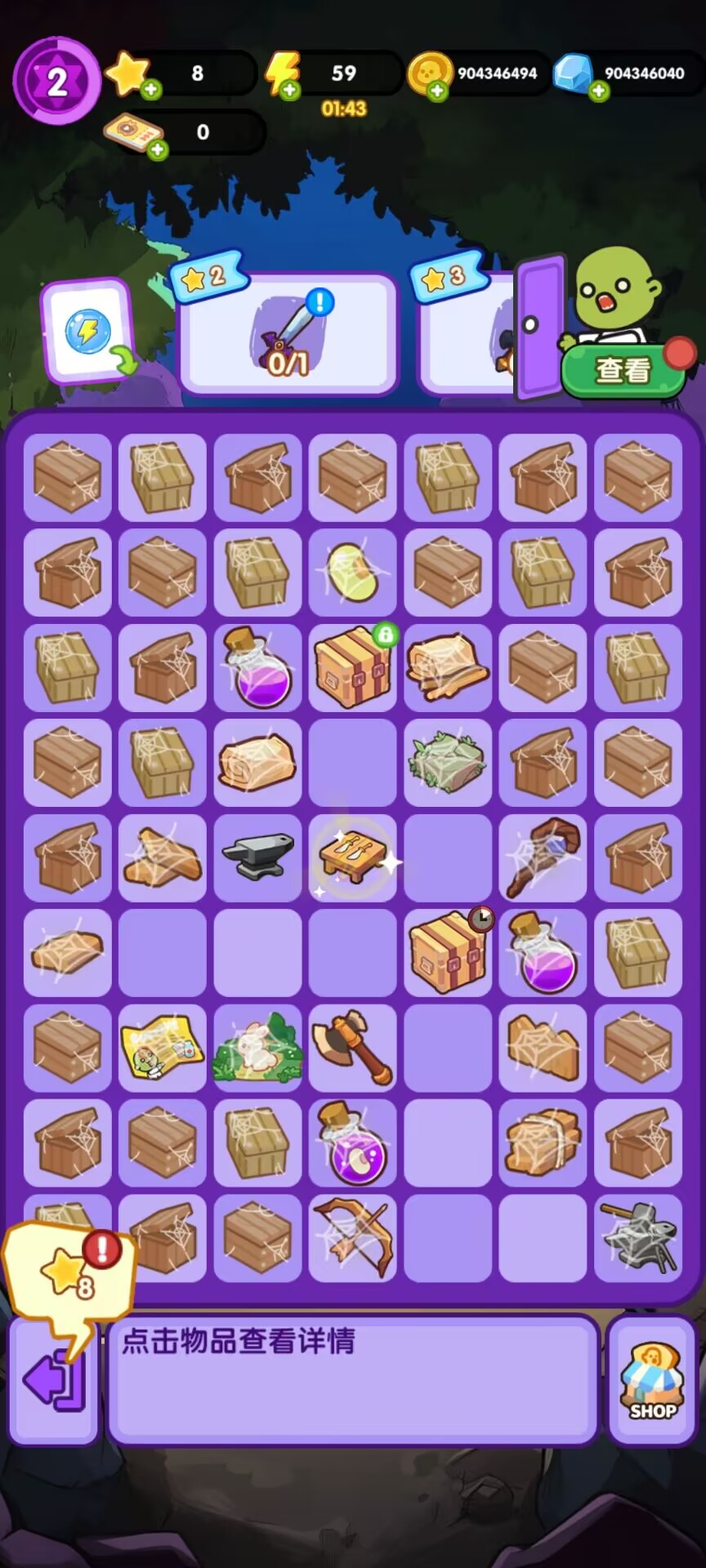Open the energy bubble card
Image resolution: width=706 pixels, height=1568 pixels.
pos(87,331)
